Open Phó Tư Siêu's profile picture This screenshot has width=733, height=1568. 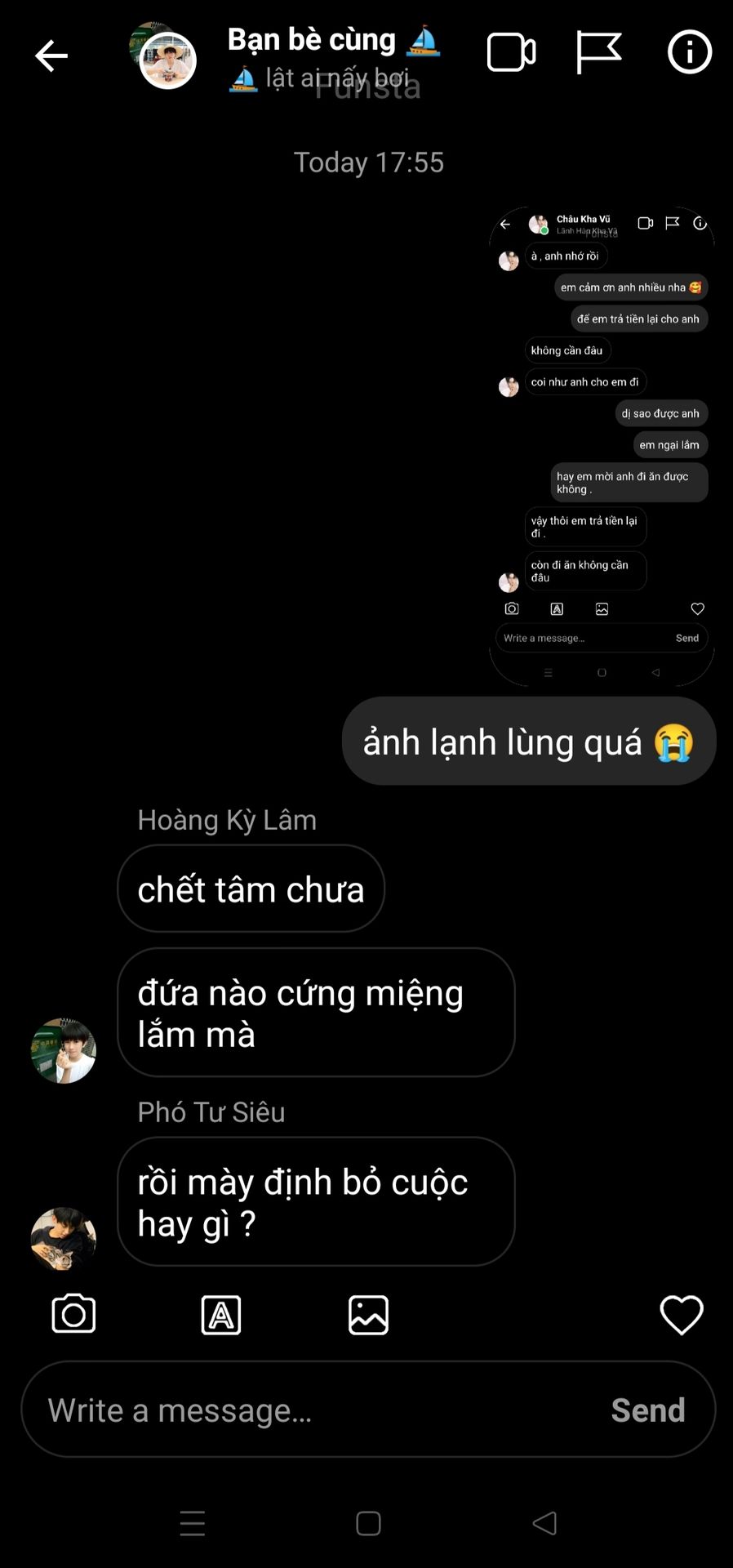click(64, 1239)
